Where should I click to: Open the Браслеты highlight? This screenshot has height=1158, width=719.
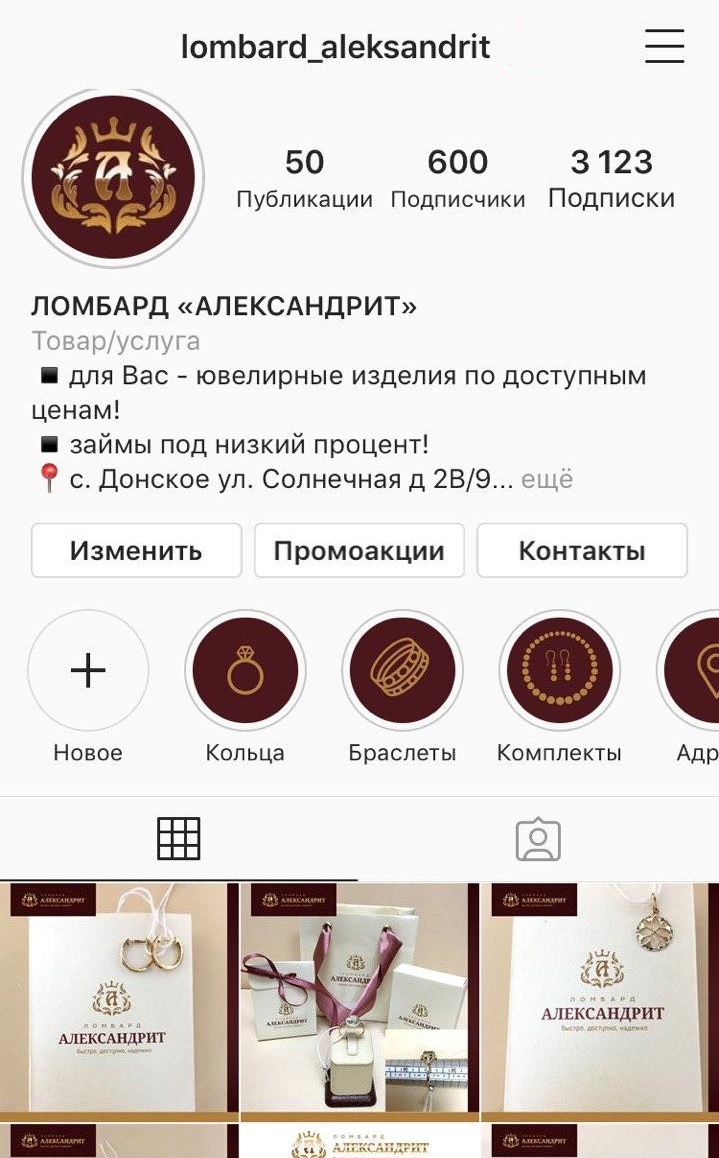(x=402, y=671)
